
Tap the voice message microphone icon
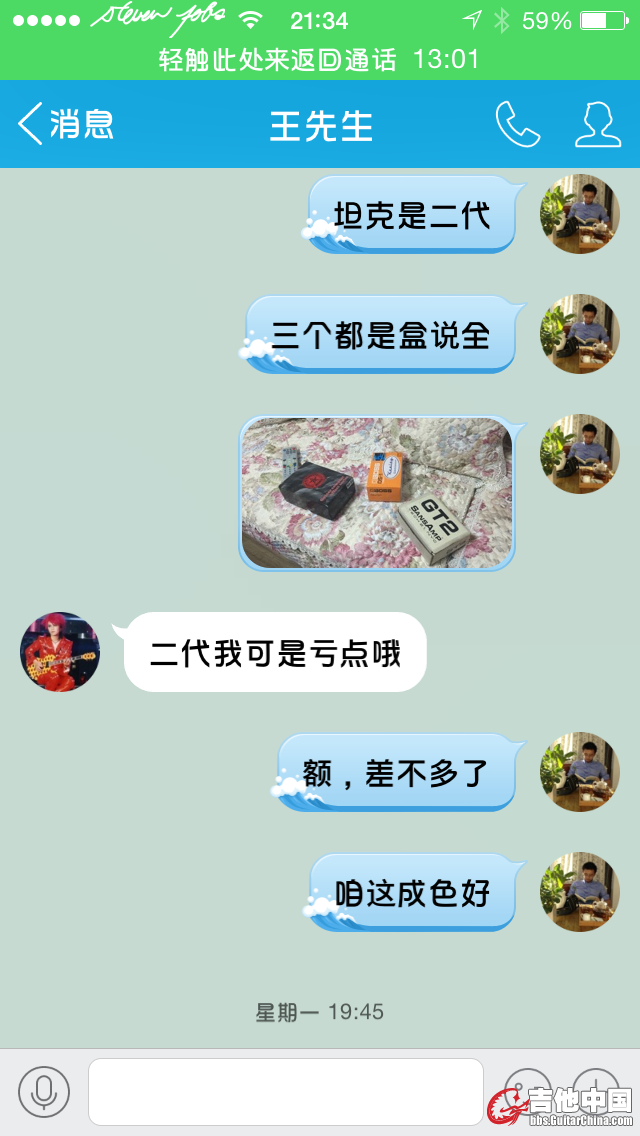44,1091
